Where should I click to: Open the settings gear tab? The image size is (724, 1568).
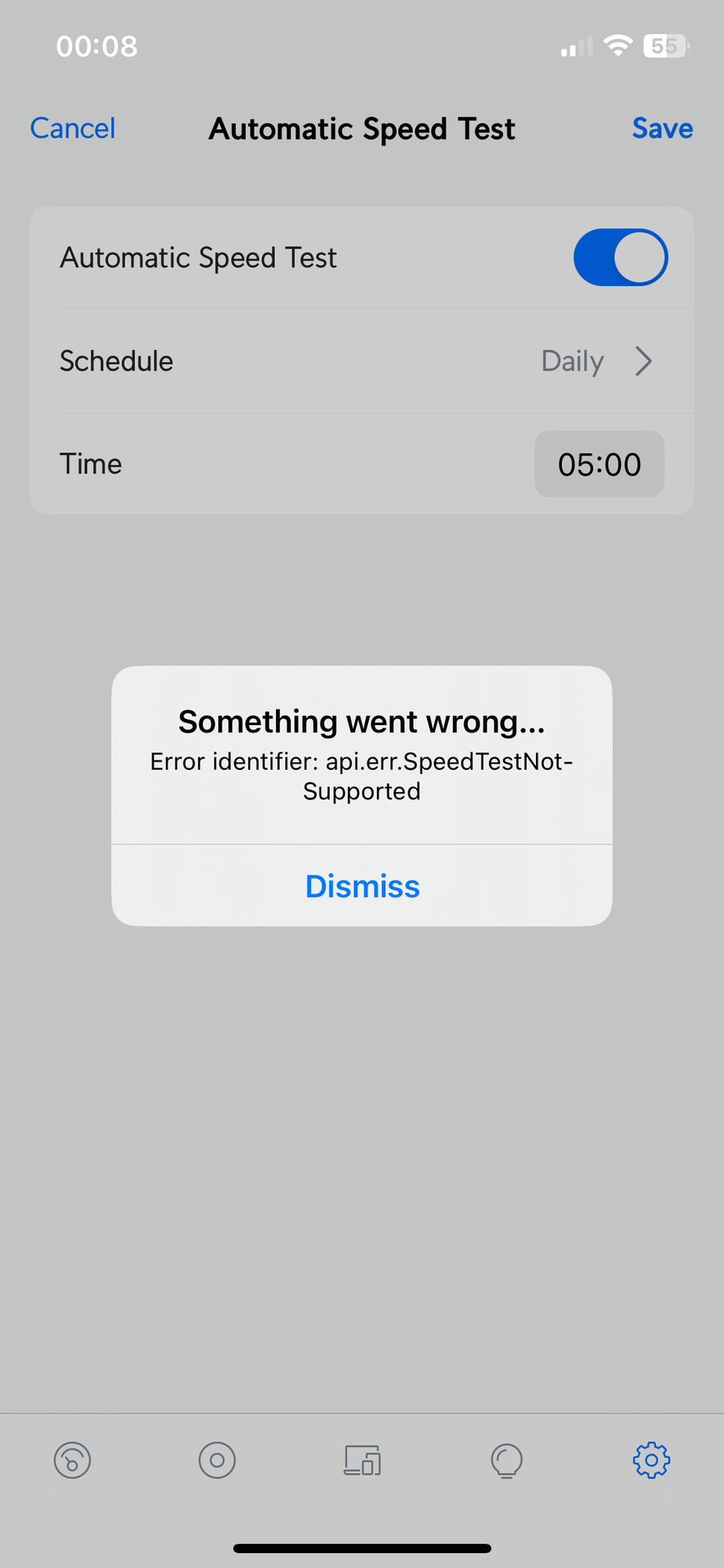tap(651, 1461)
